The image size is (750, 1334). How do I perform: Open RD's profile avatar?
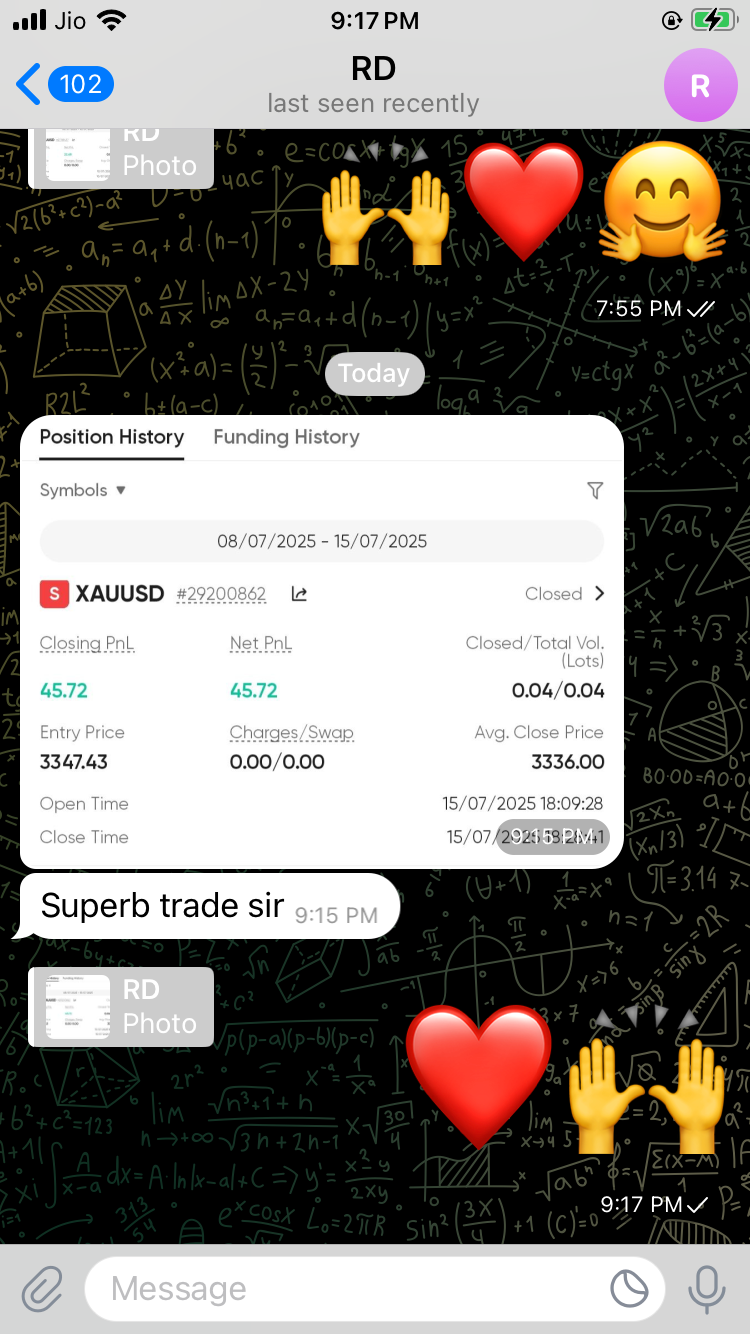pyautogui.click(x=700, y=85)
